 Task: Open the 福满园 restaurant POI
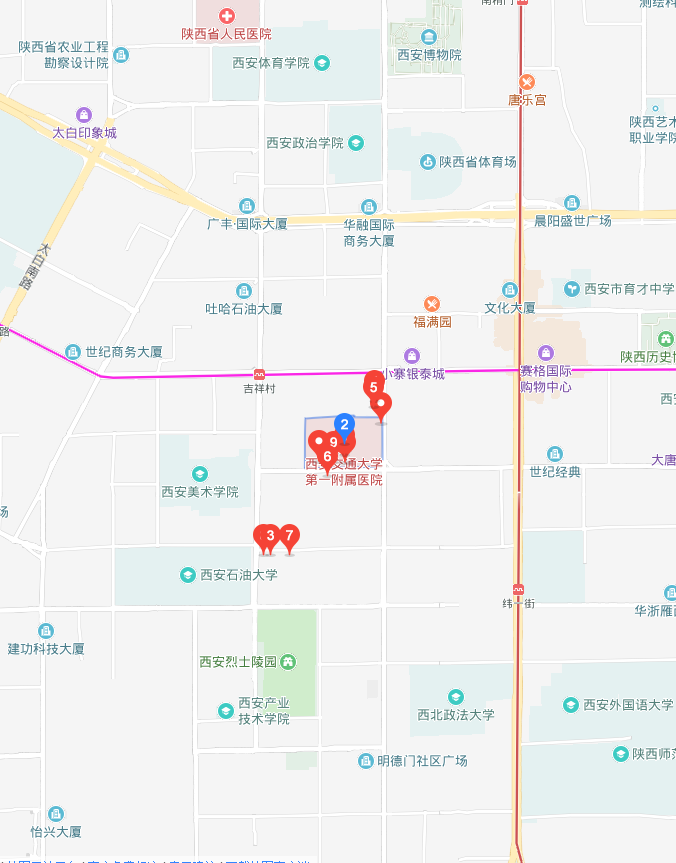tap(431, 303)
